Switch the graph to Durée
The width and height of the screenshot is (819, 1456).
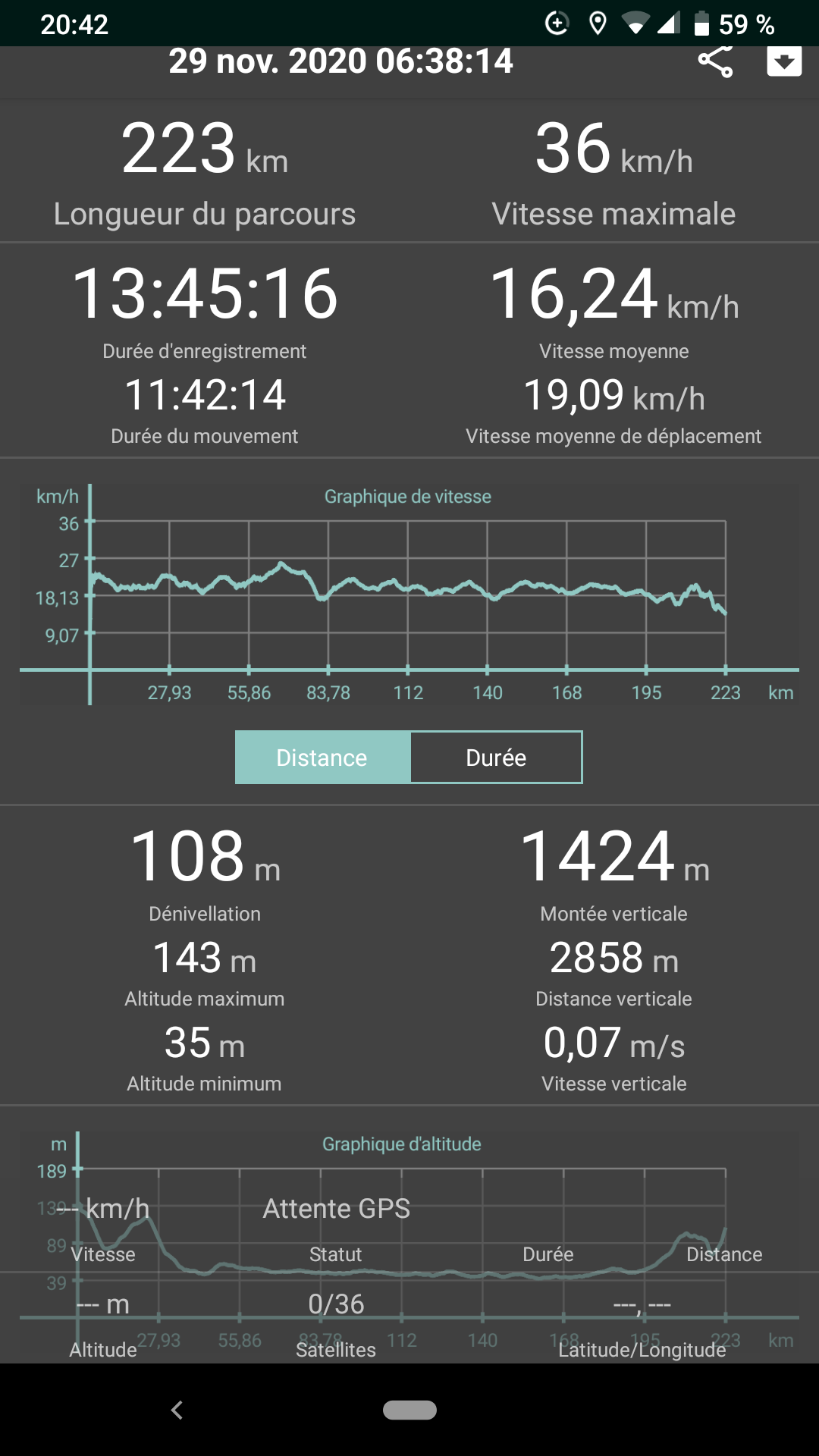click(496, 757)
